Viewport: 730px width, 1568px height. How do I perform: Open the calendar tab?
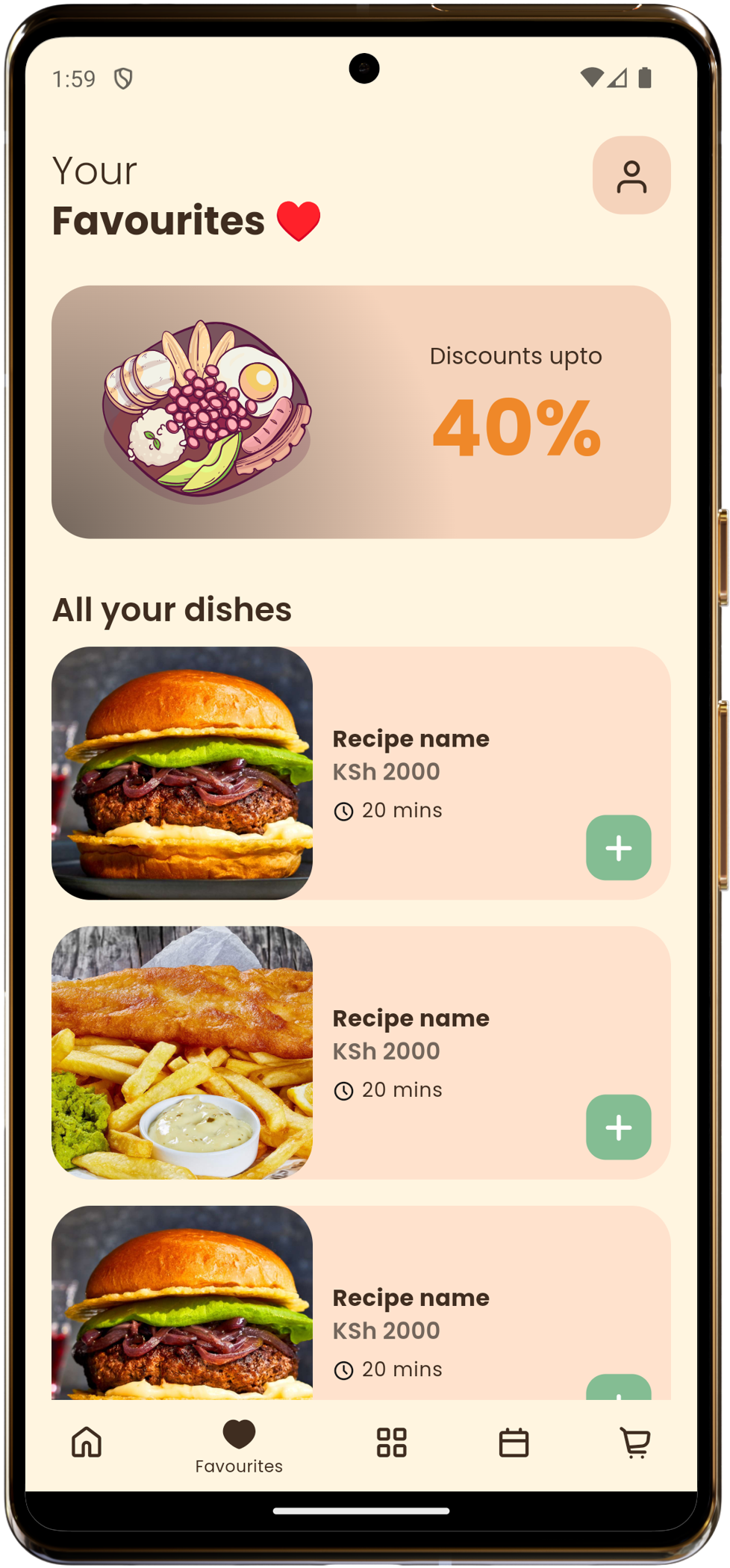tap(514, 1443)
